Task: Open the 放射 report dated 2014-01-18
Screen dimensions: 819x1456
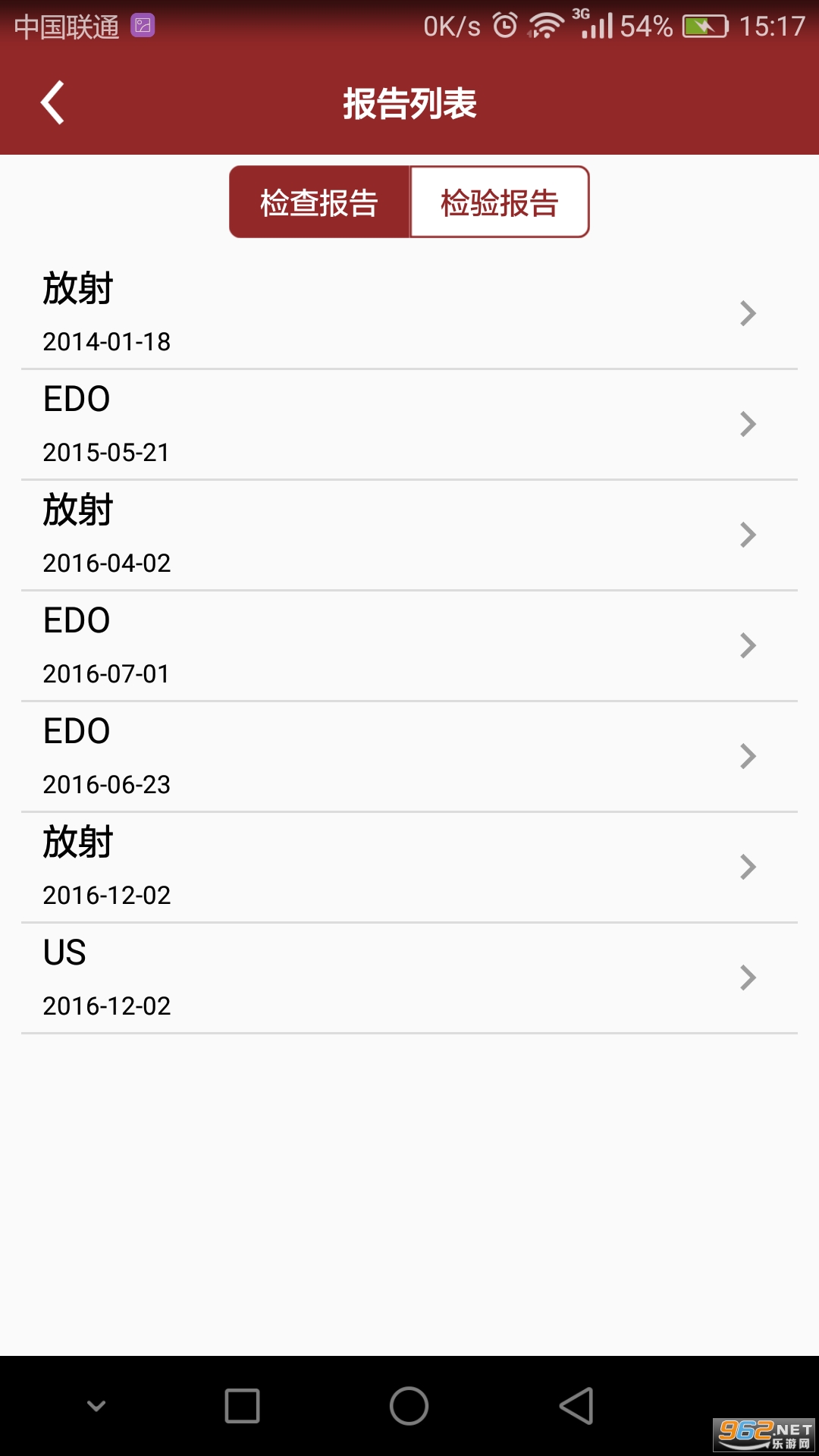Action: pos(409,313)
